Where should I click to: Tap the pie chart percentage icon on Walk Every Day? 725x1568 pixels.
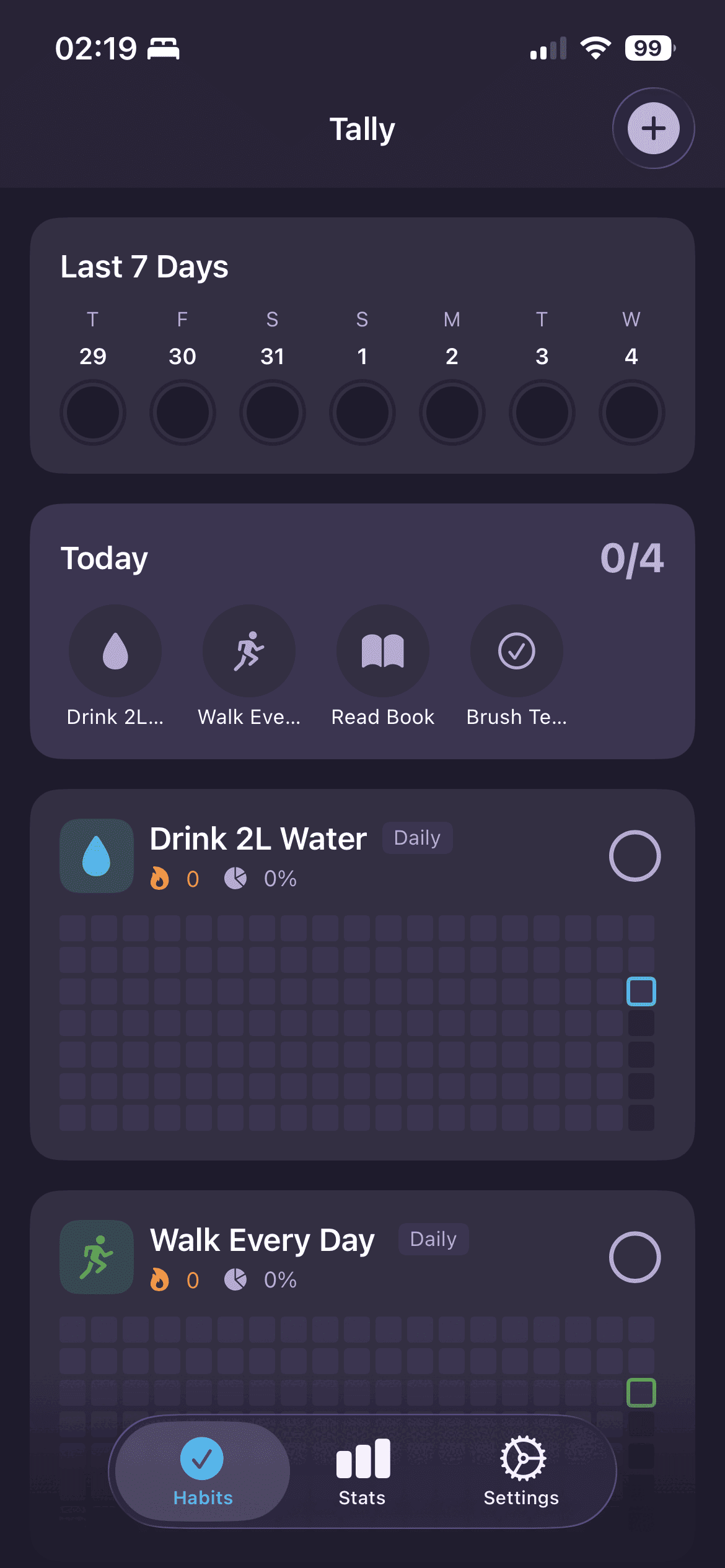pos(235,1279)
